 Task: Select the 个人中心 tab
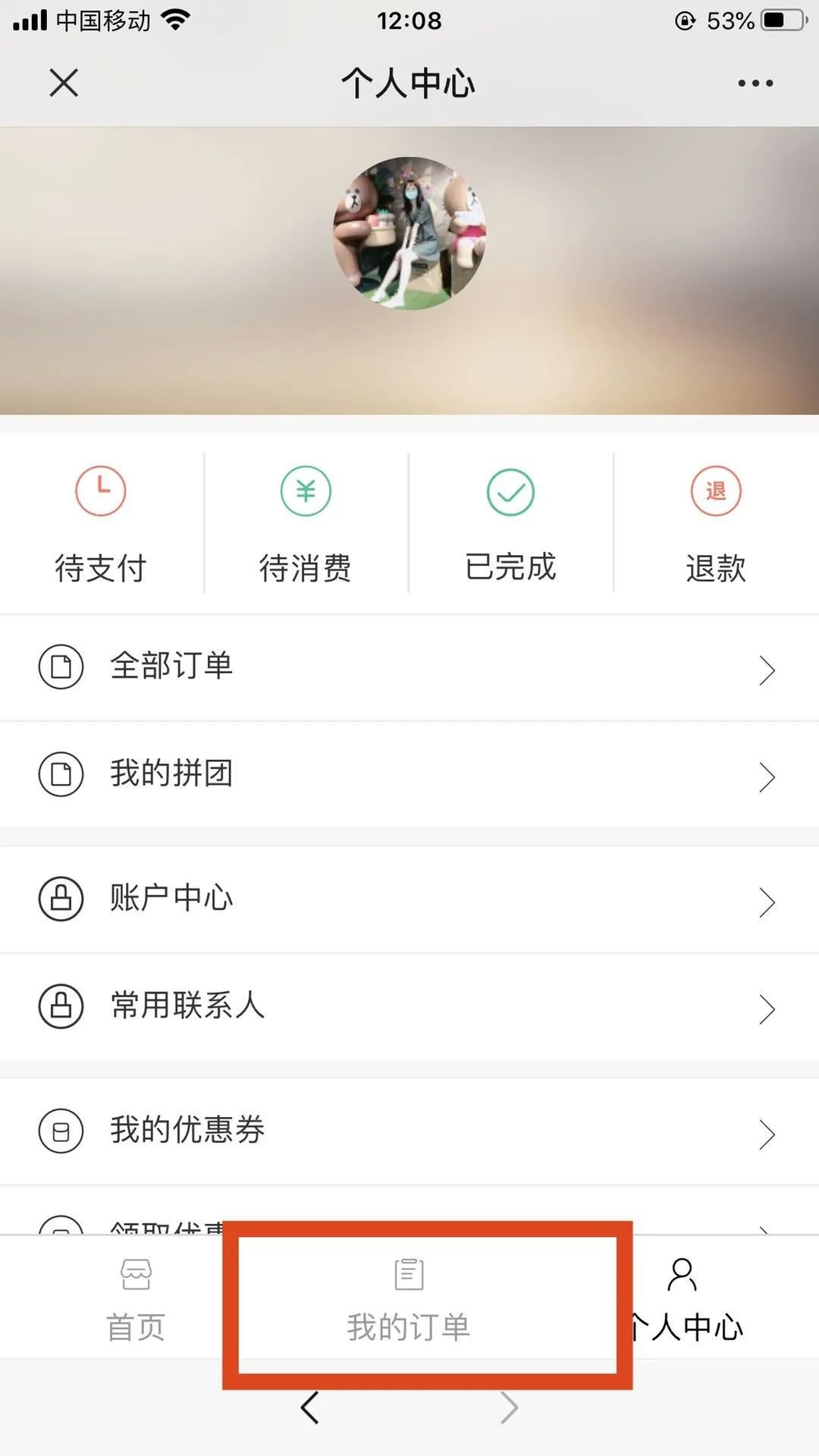click(682, 1298)
